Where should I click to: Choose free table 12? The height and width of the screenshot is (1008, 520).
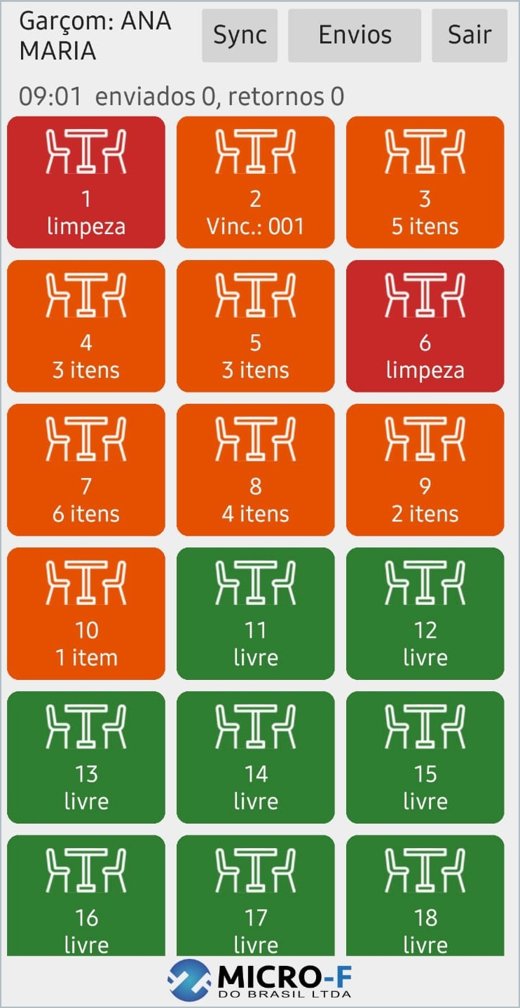point(425,614)
